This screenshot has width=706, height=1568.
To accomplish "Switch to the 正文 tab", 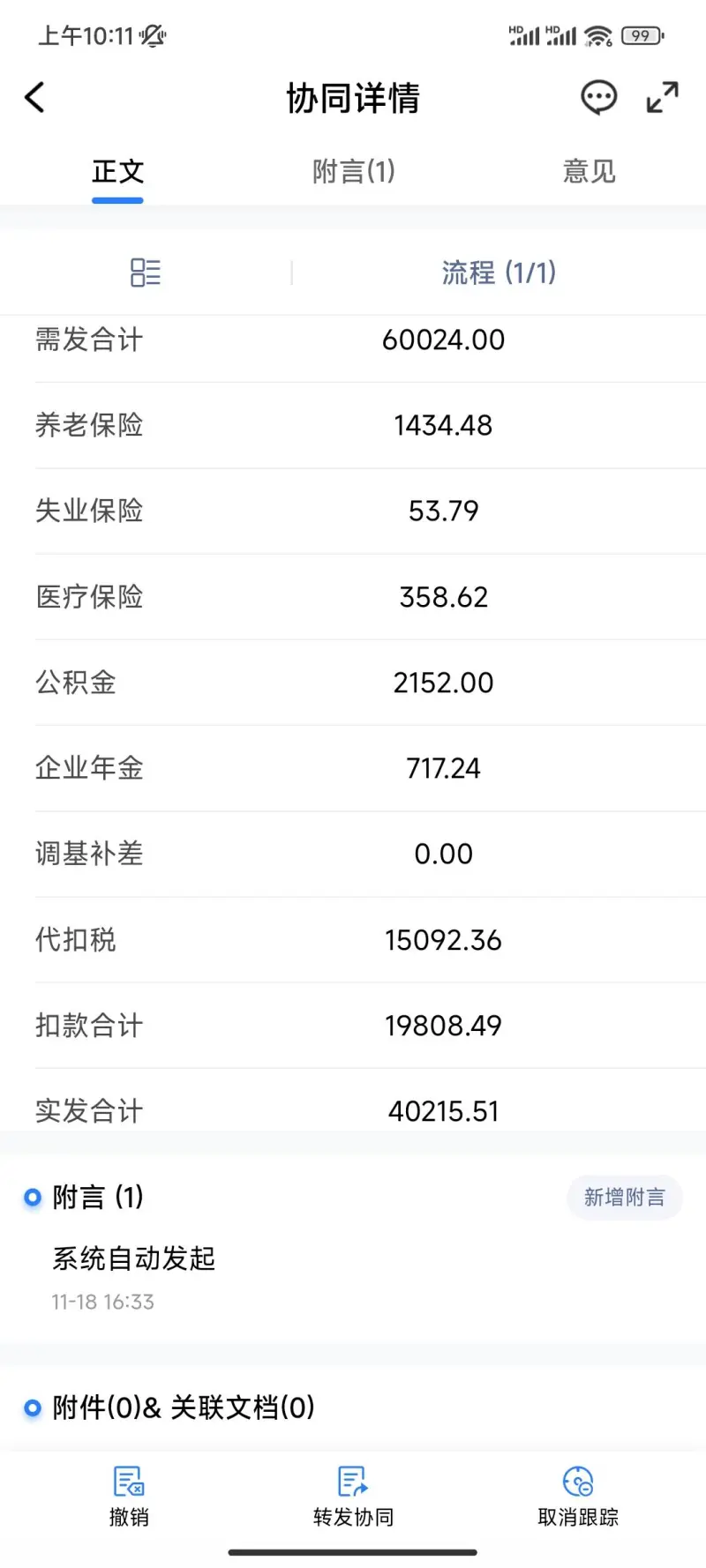I will tap(117, 171).
